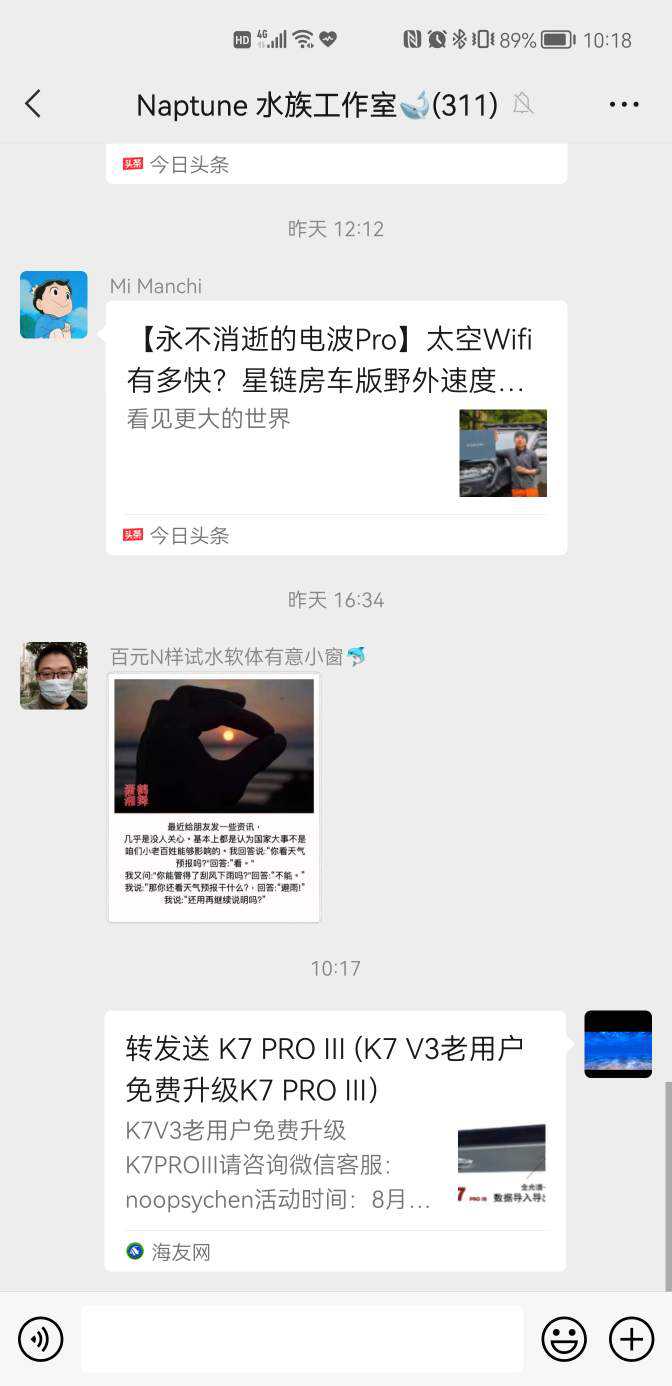The height and width of the screenshot is (1386, 672).
Task: Open the emoji sticker panel
Action: click(564, 1339)
